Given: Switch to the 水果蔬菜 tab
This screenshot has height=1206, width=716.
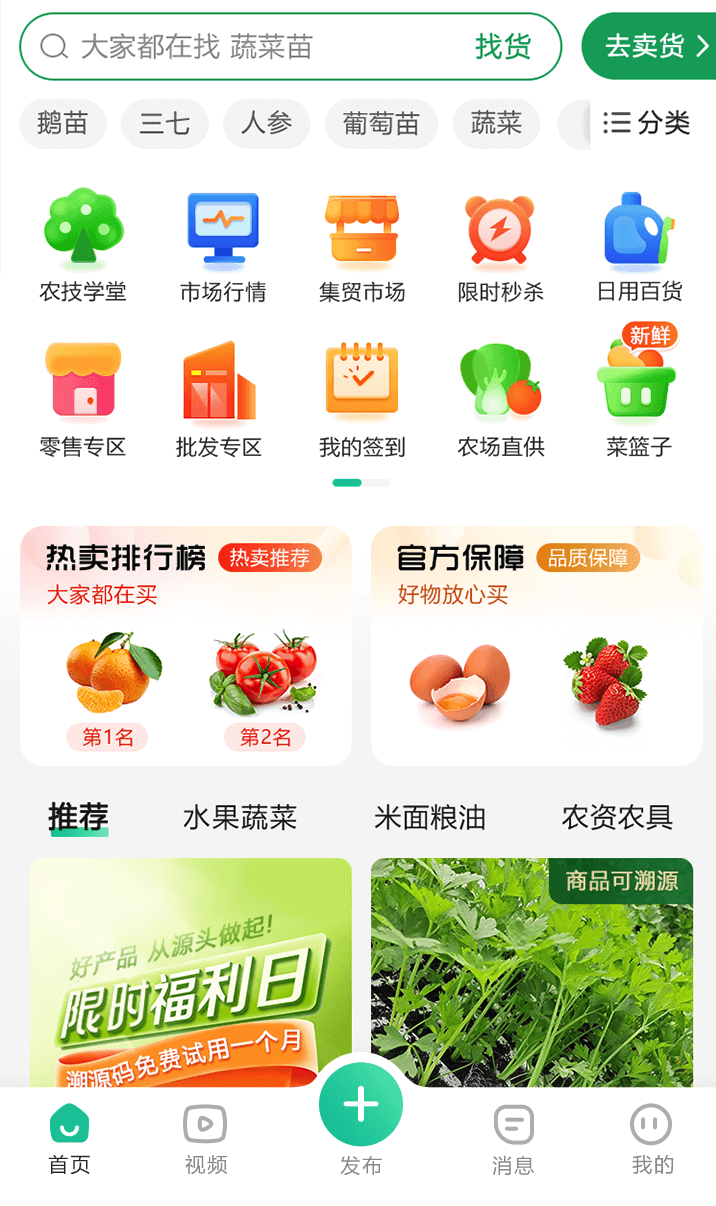Looking at the screenshot, I should click(x=240, y=818).
